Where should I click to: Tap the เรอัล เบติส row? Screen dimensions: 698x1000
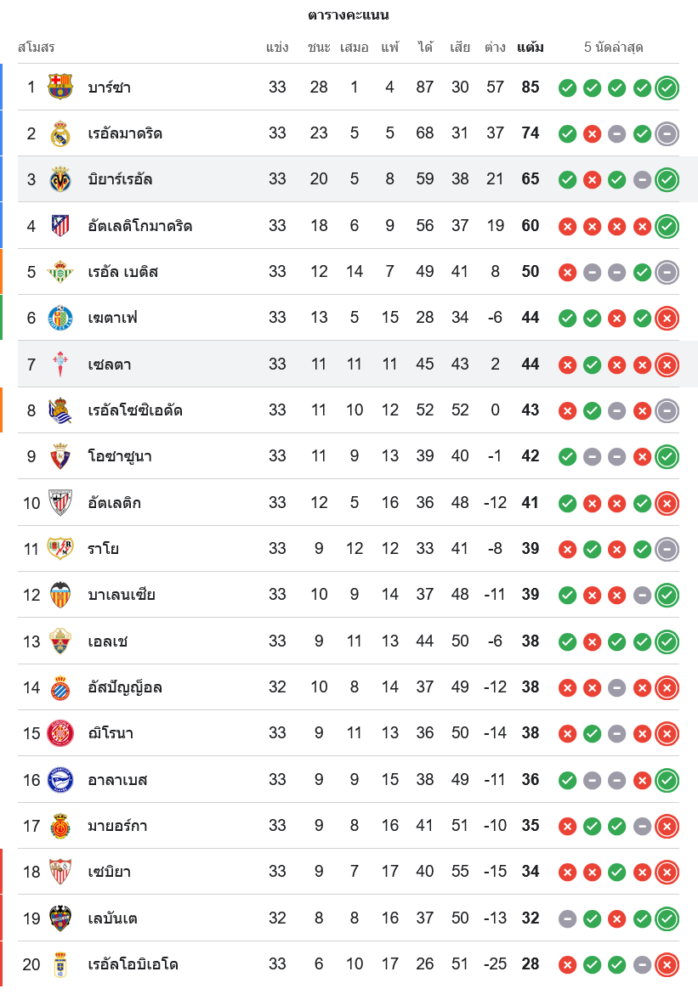point(123,272)
